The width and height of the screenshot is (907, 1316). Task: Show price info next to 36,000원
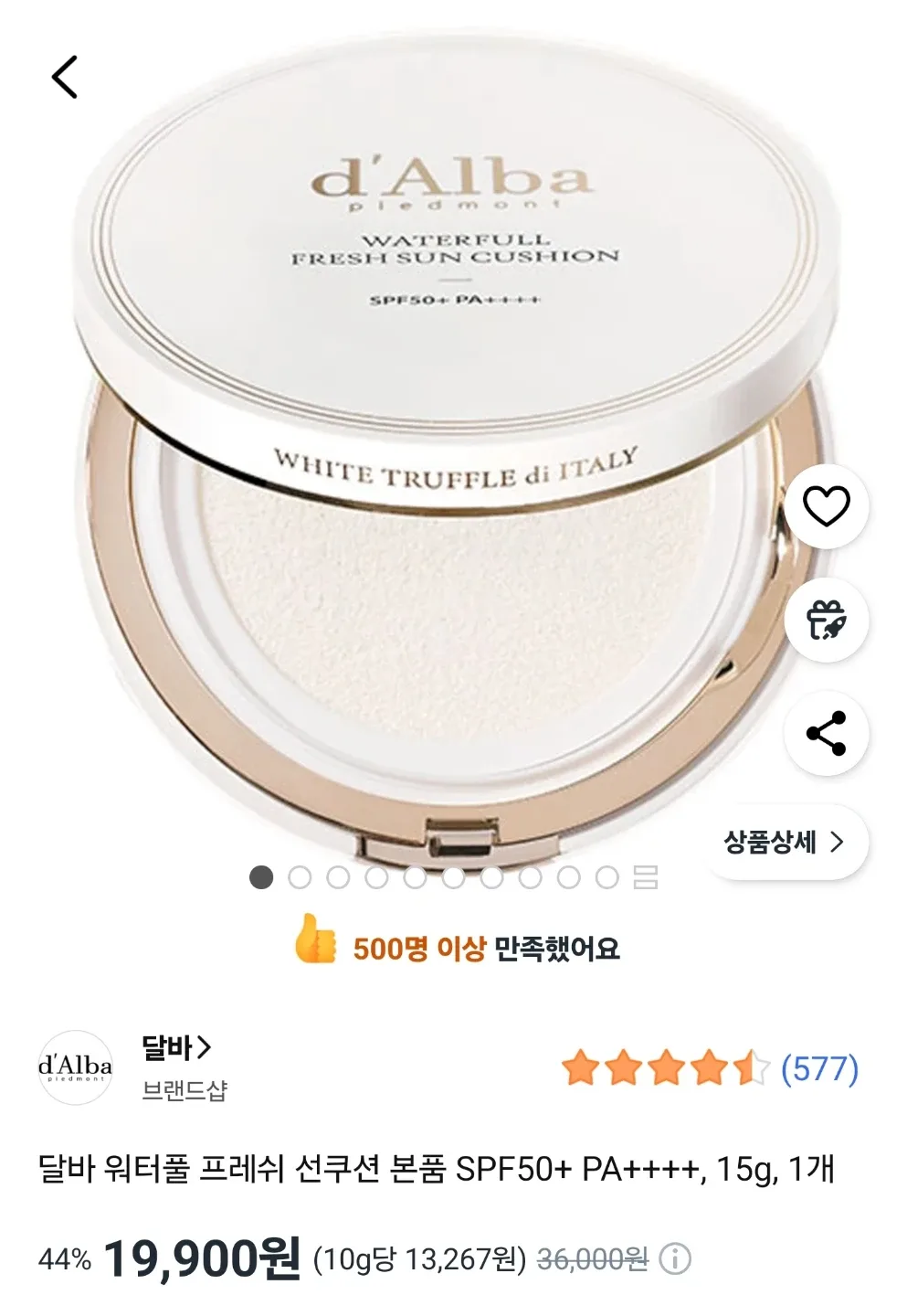(675, 1259)
